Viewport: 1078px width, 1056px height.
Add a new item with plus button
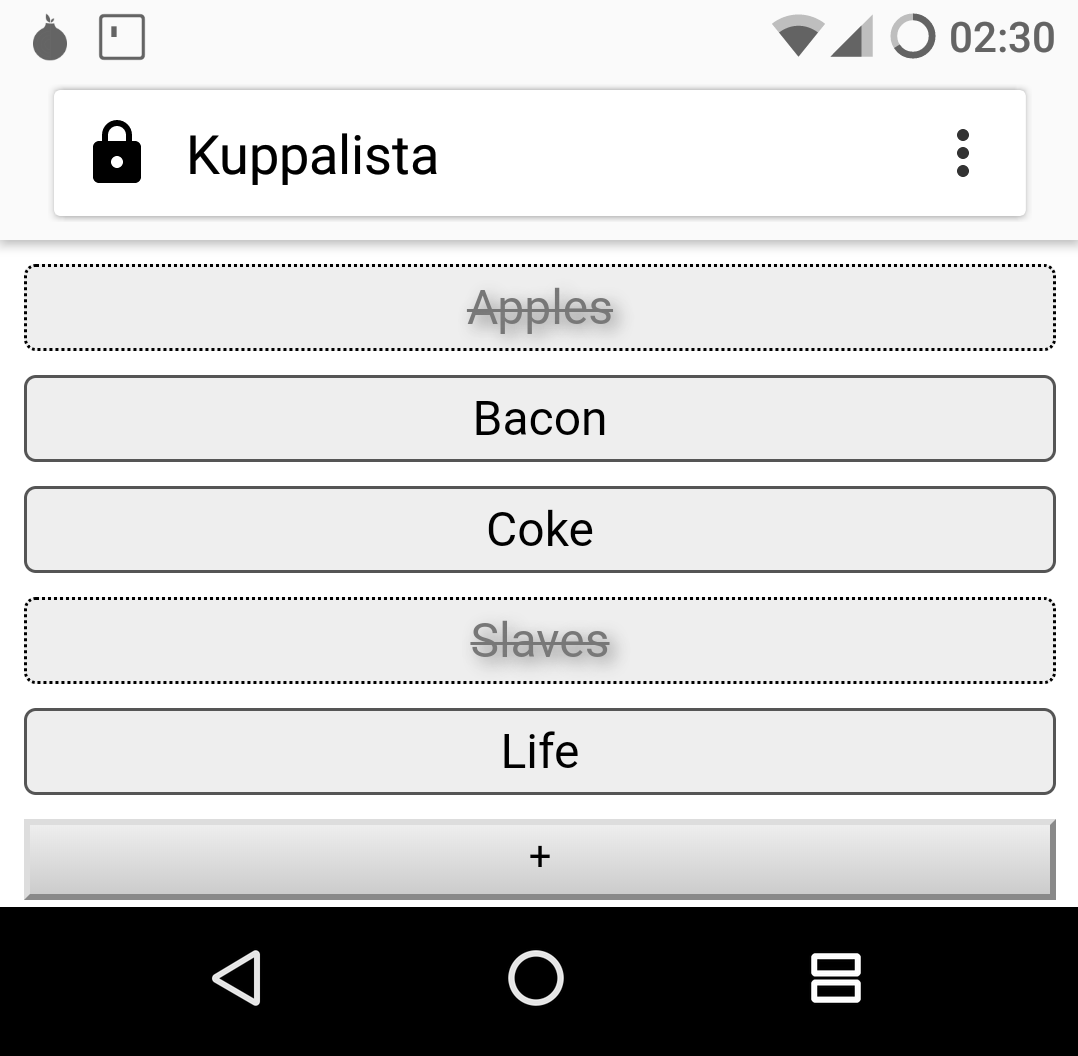click(540, 858)
